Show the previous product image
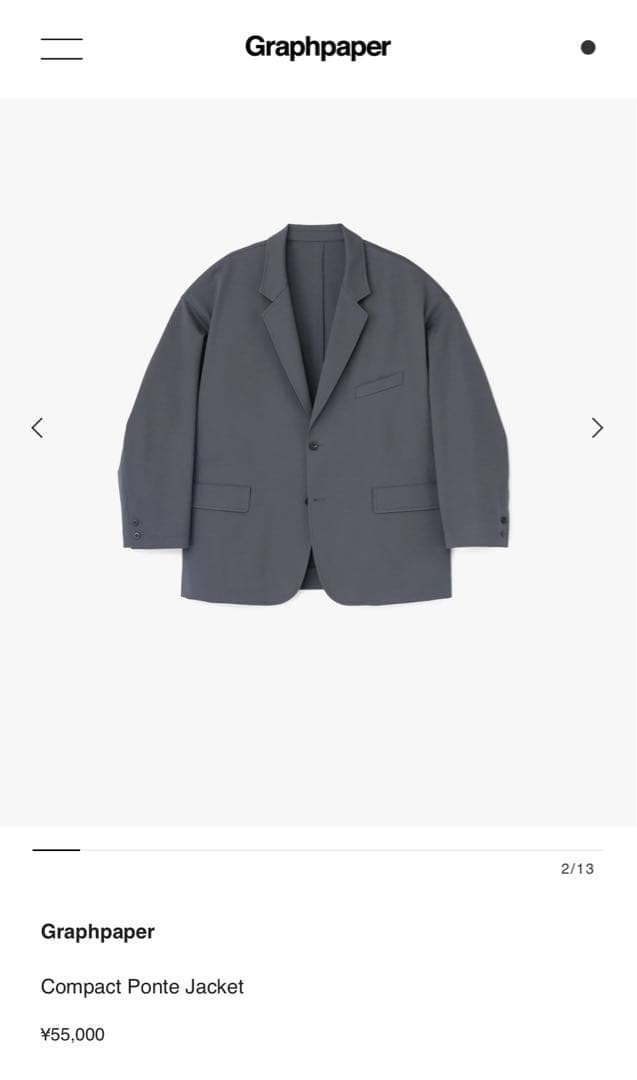 [x=37, y=428]
